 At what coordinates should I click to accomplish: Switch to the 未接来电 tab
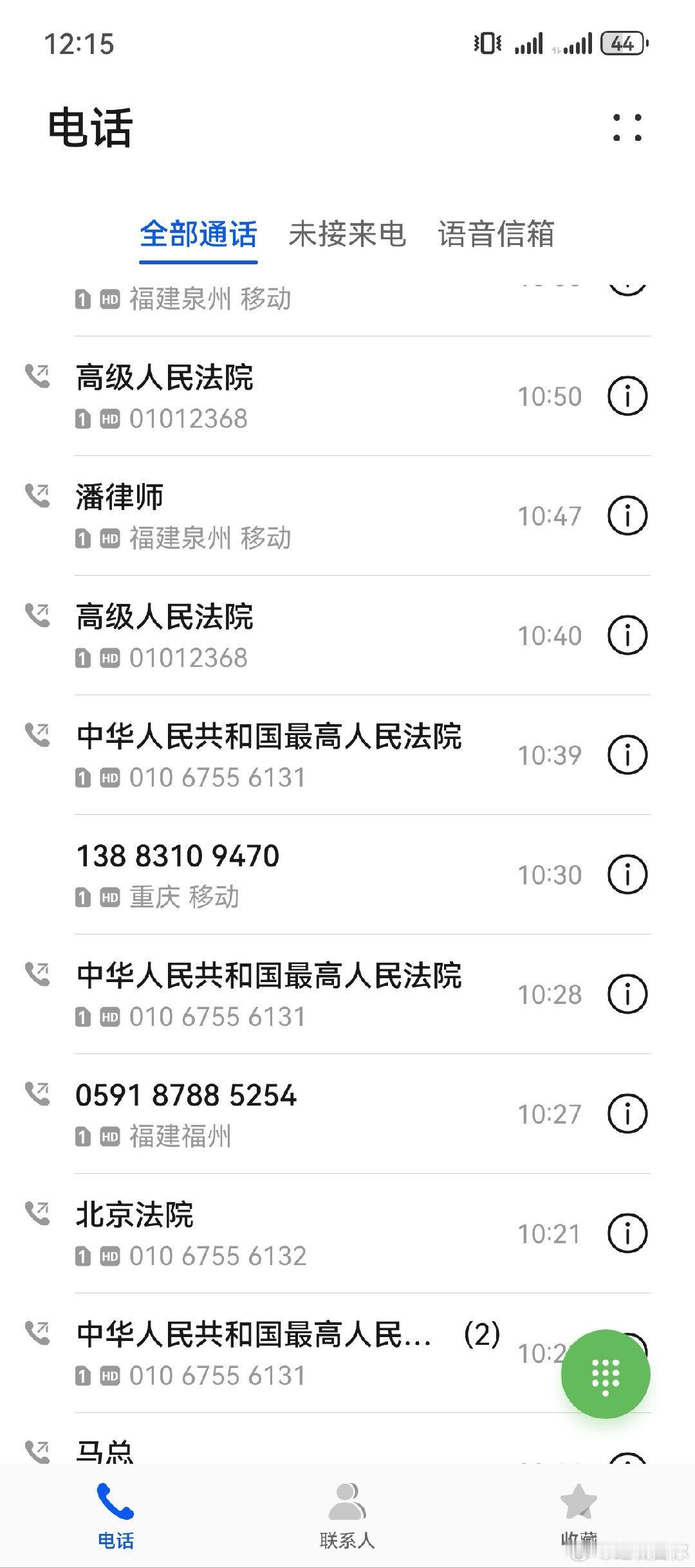[347, 233]
